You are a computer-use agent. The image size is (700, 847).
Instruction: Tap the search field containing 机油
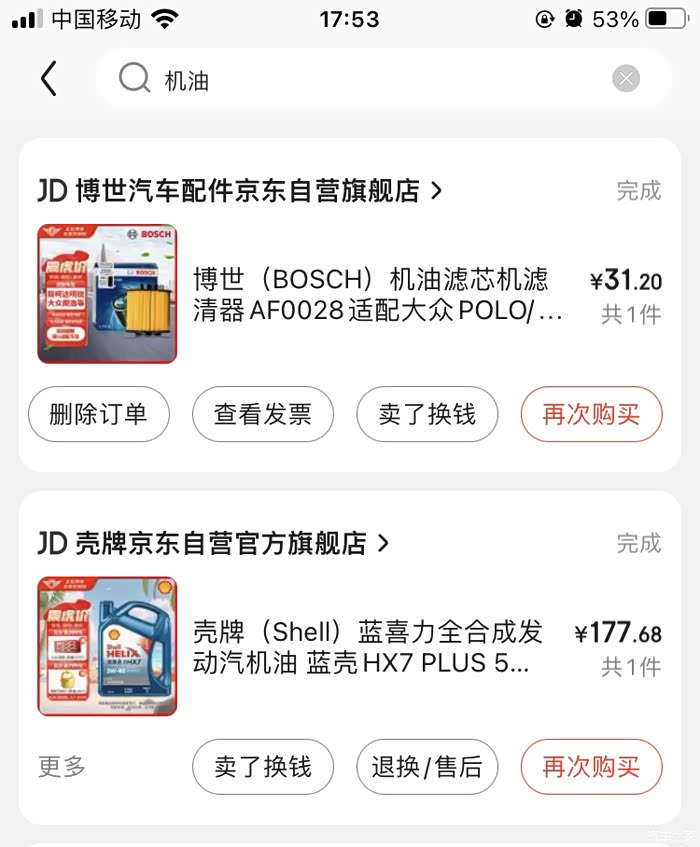coord(384,79)
